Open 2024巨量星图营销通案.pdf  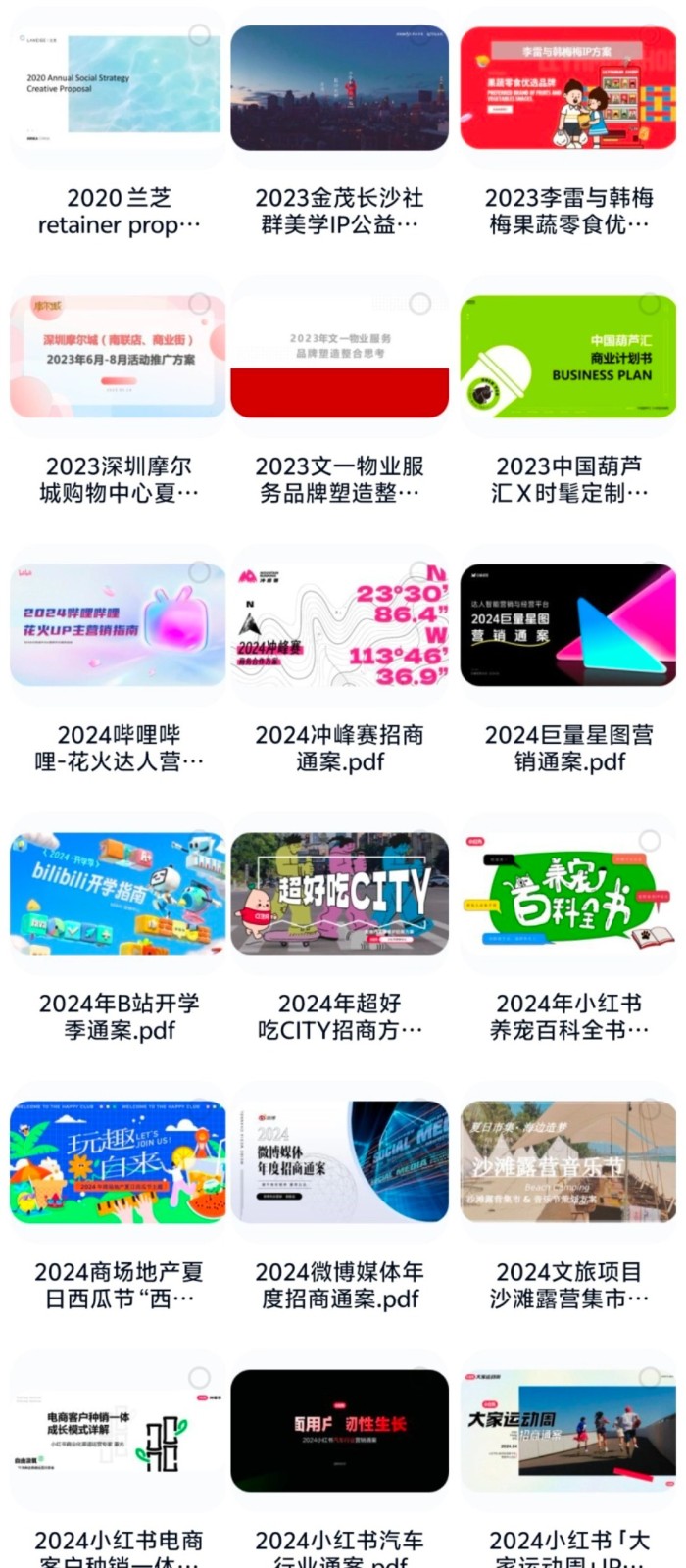click(568, 625)
